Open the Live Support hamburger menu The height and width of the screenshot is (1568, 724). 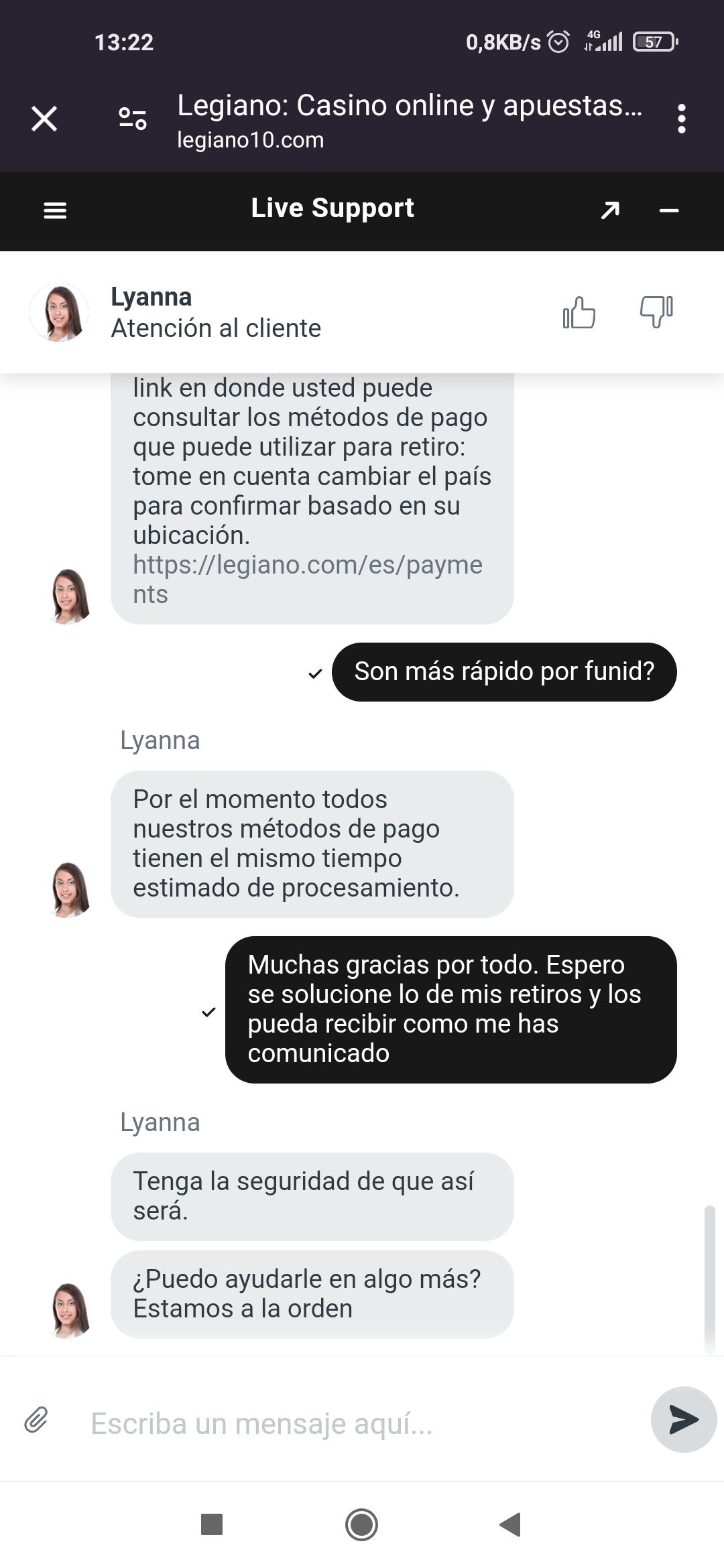(x=55, y=210)
